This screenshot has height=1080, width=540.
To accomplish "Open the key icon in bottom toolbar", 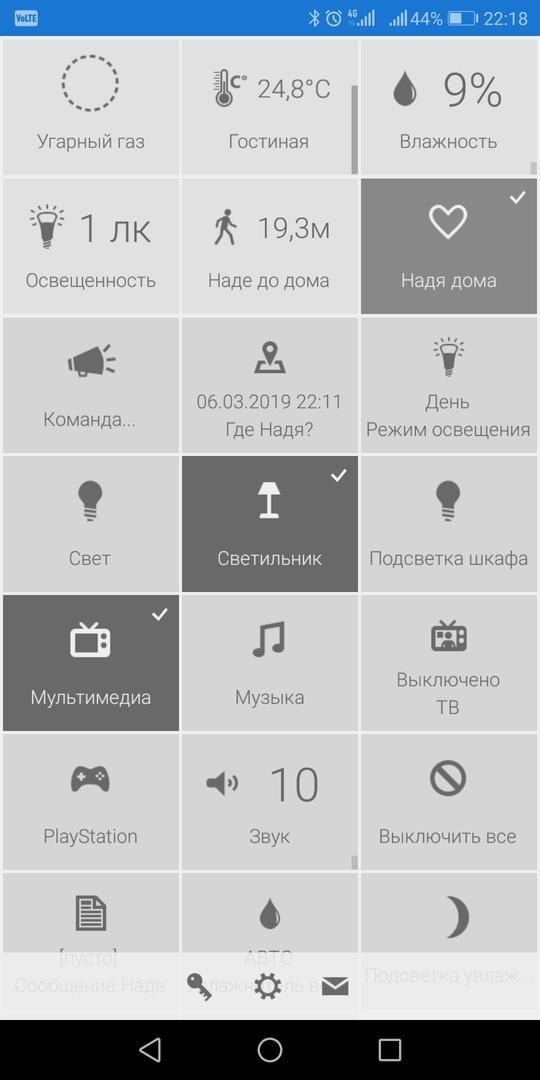I will (x=199, y=986).
